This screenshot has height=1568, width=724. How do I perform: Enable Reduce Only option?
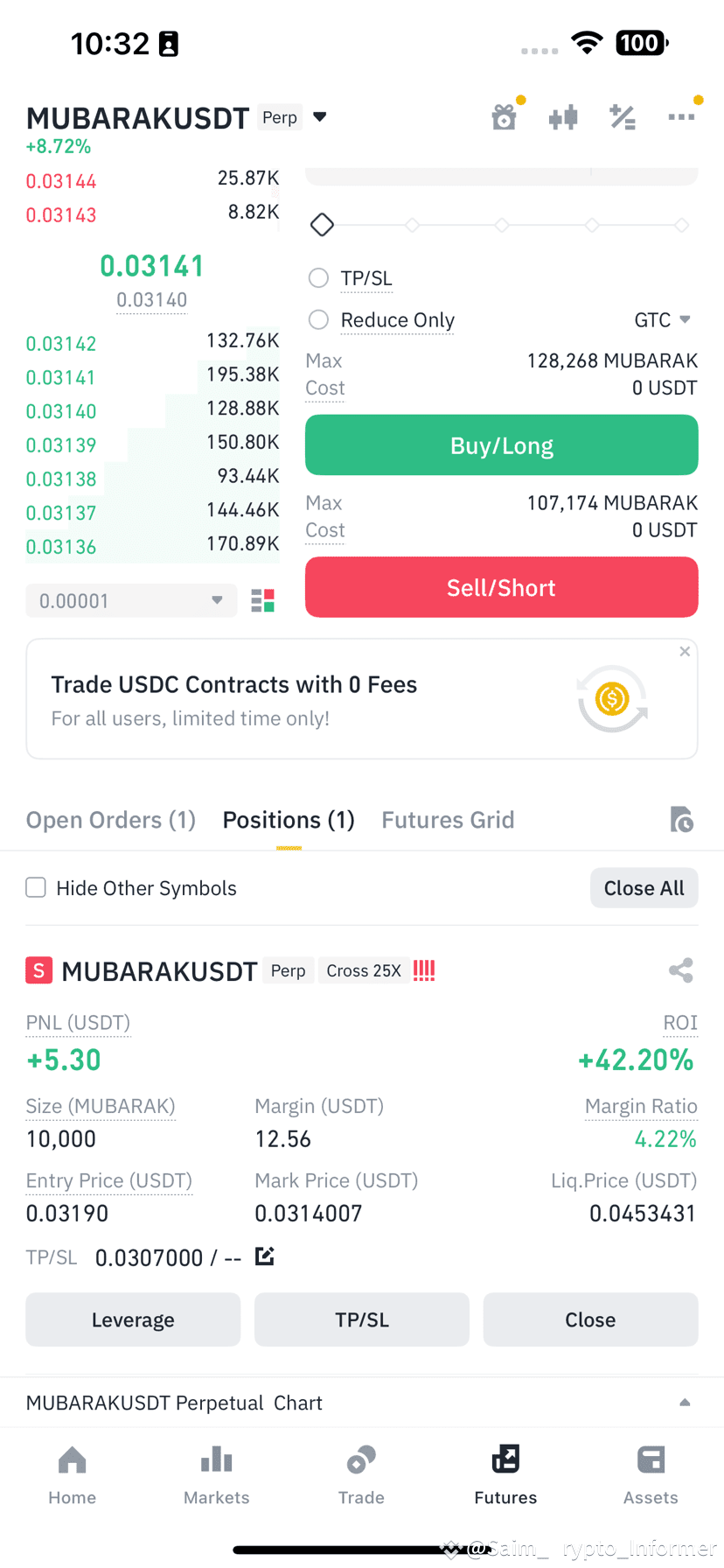(x=318, y=319)
